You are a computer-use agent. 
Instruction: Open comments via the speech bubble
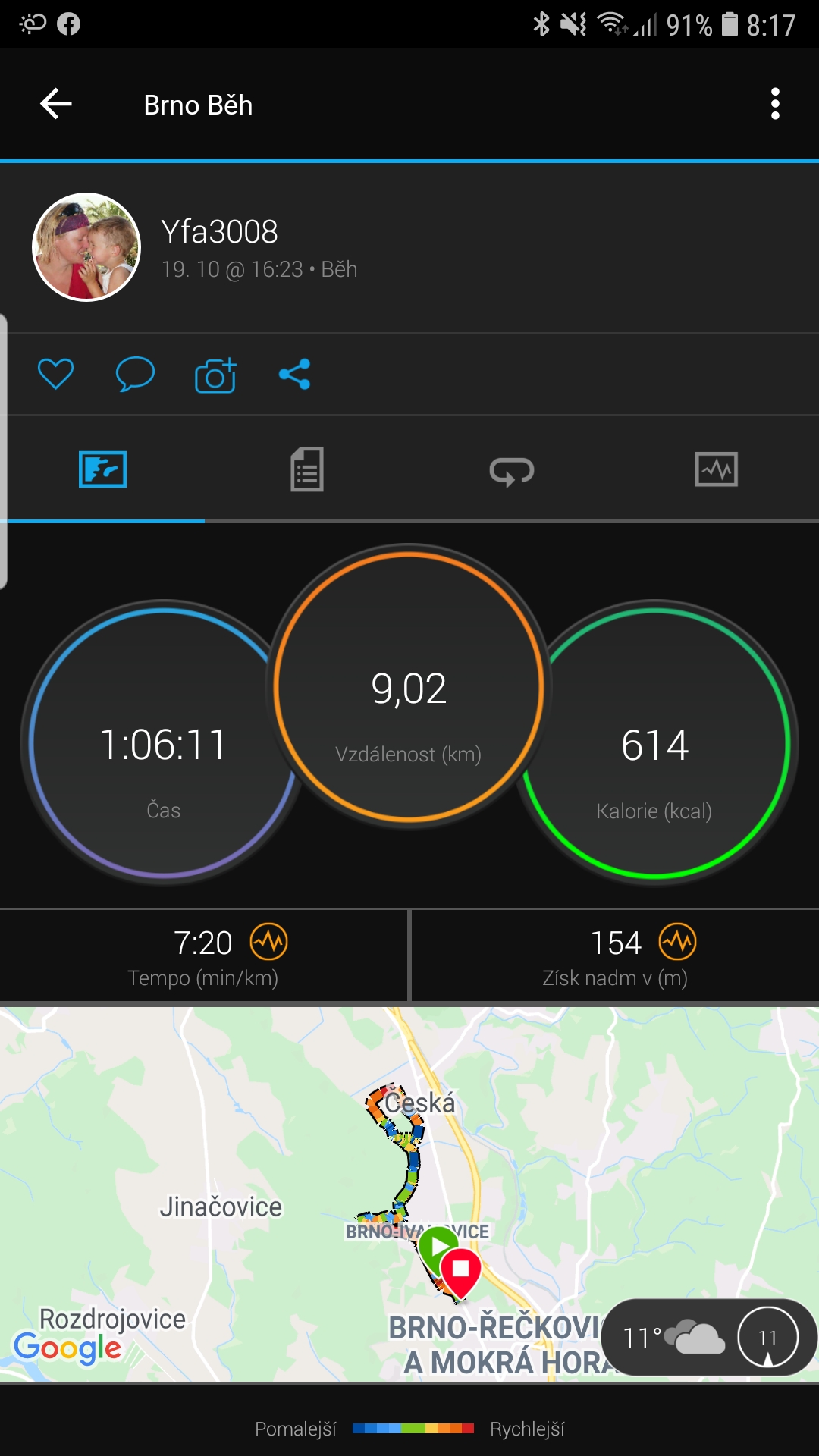click(135, 374)
